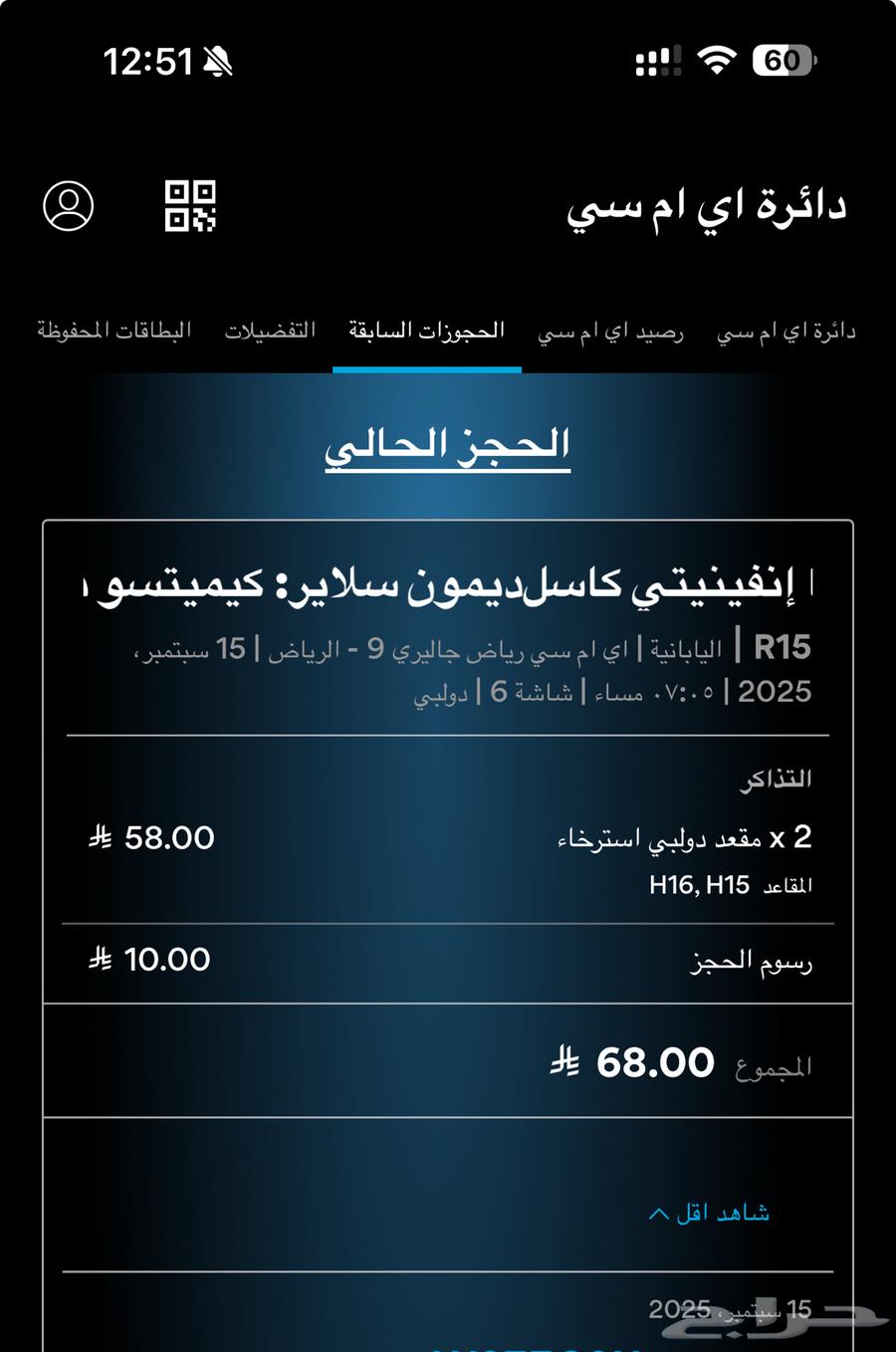Switch to دائرة اي ام سي tab
Image resolution: width=896 pixels, height=1352 pixels.
[x=786, y=332]
